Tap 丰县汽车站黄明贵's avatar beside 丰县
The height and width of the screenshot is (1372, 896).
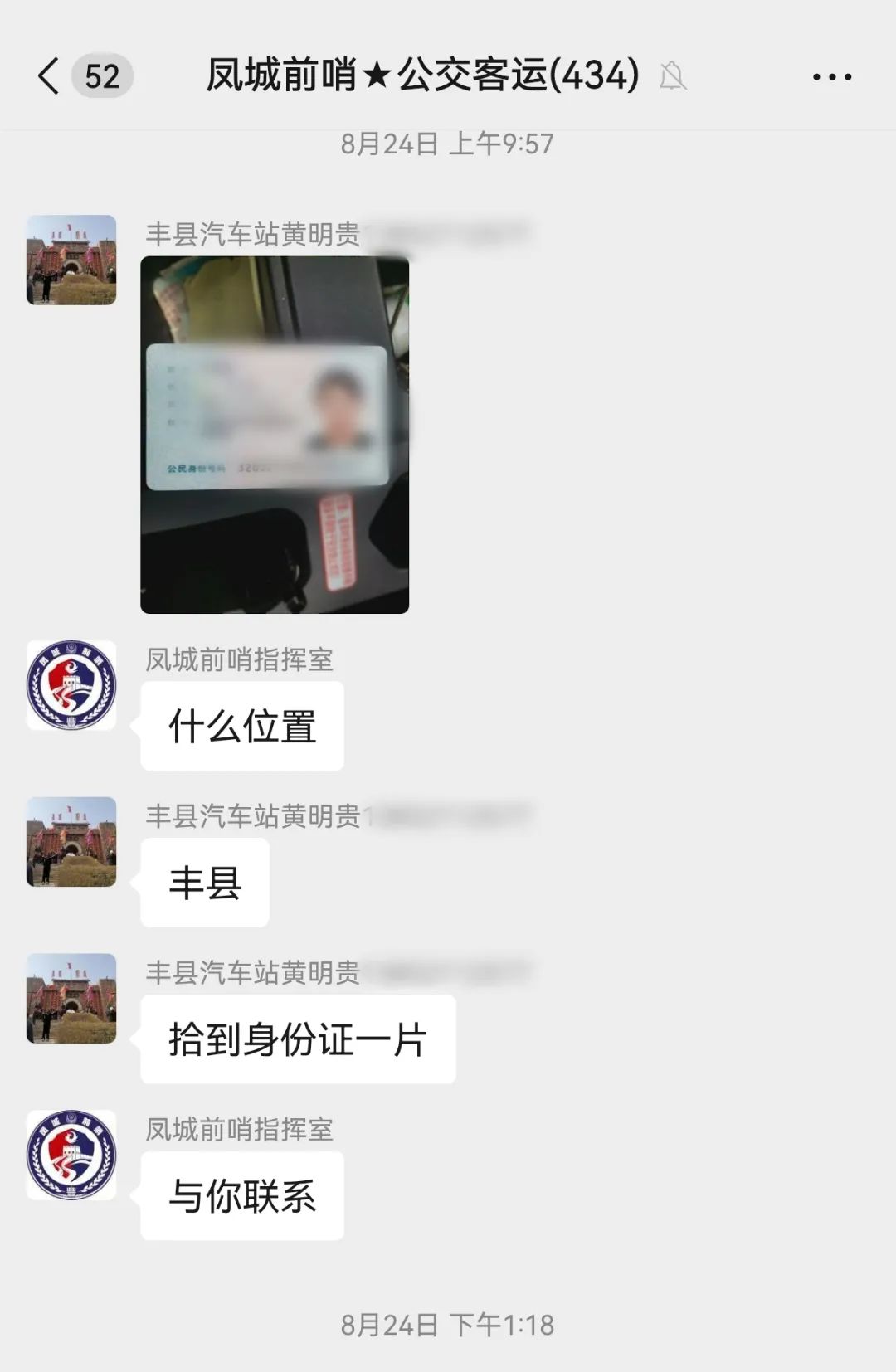tap(71, 842)
